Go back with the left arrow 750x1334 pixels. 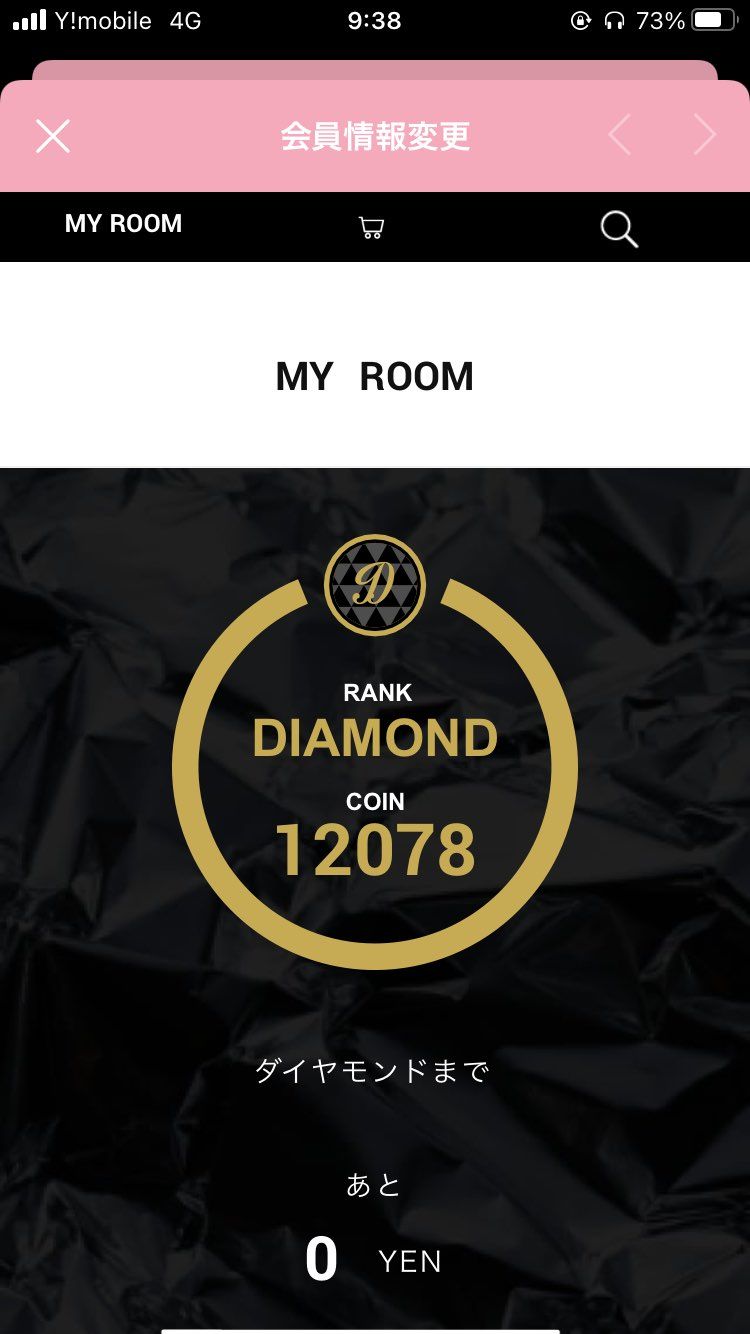[620, 135]
